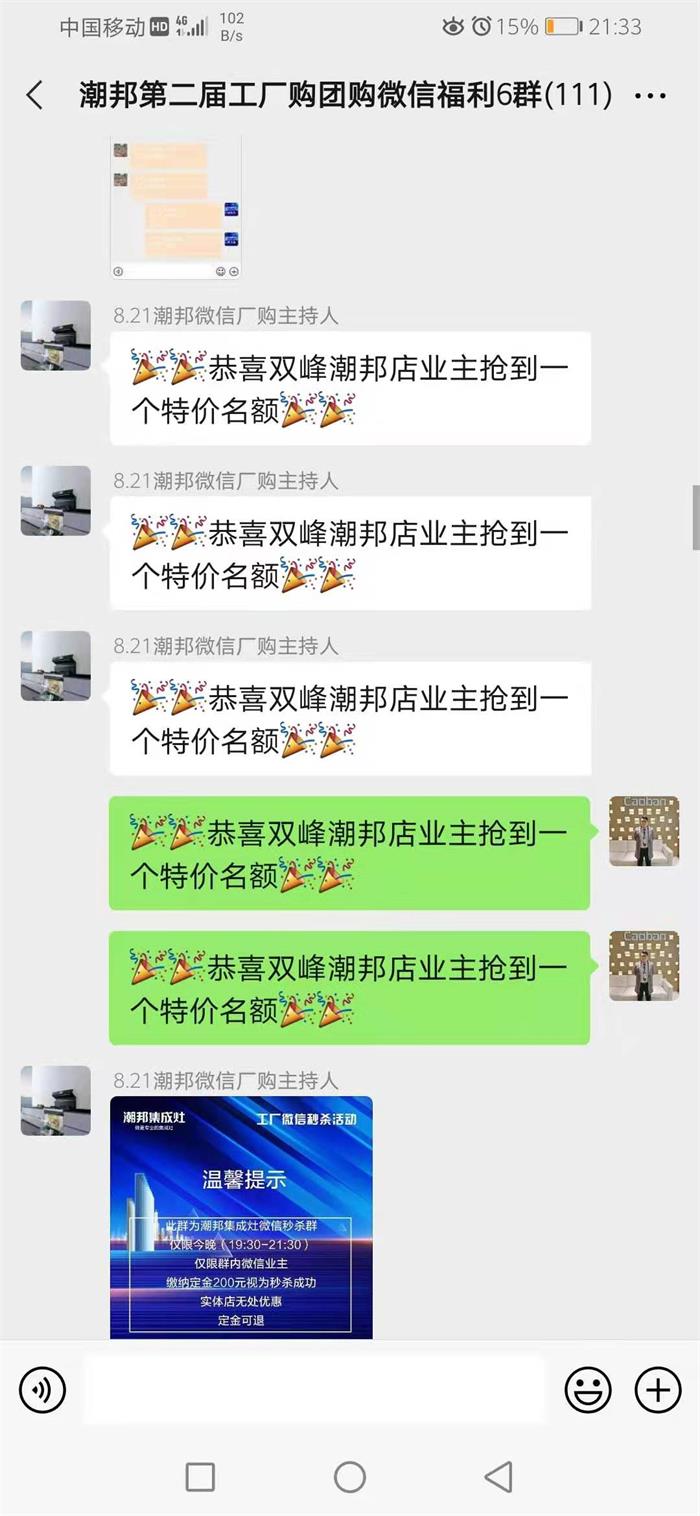Open the group chat's three-dot menu
This screenshot has height=1516, width=700.
coord(650,96)
